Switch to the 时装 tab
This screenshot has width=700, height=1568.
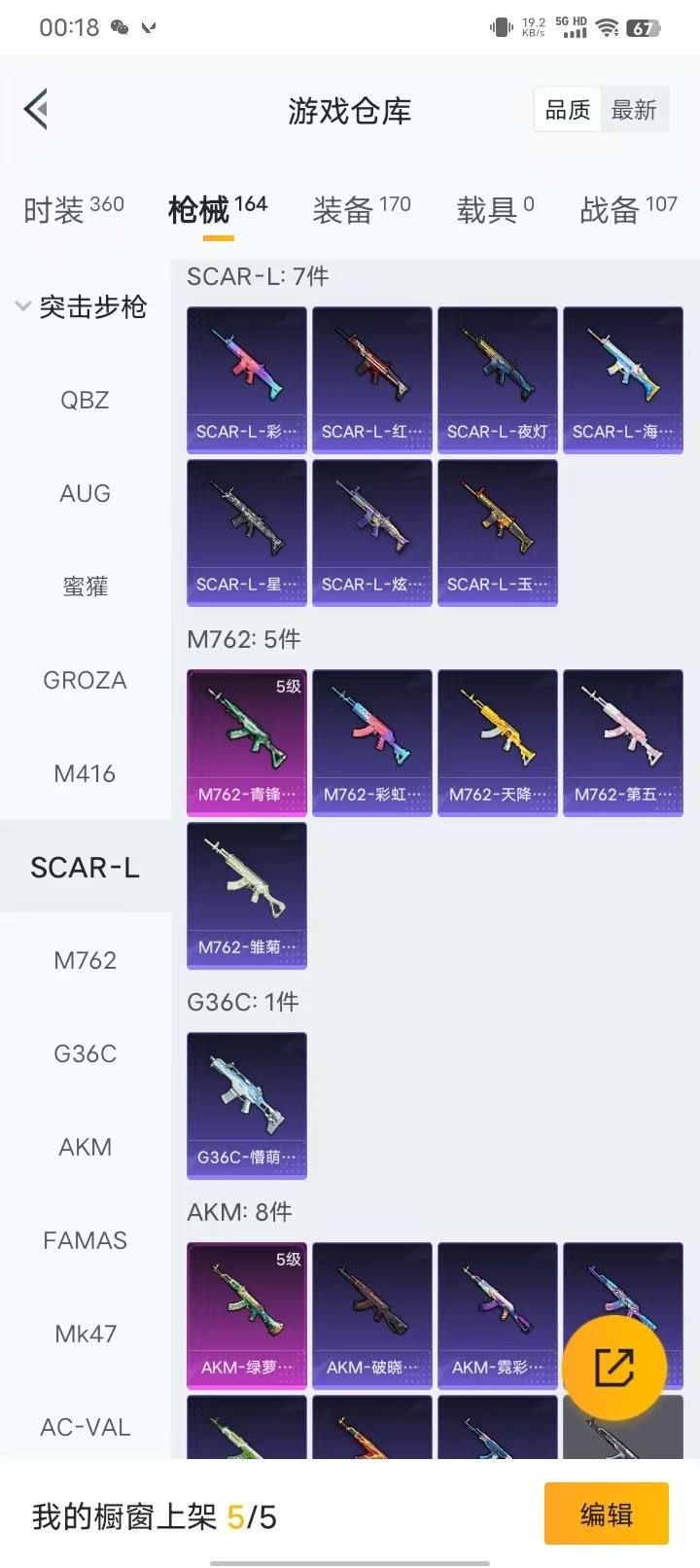pos(73,209)
